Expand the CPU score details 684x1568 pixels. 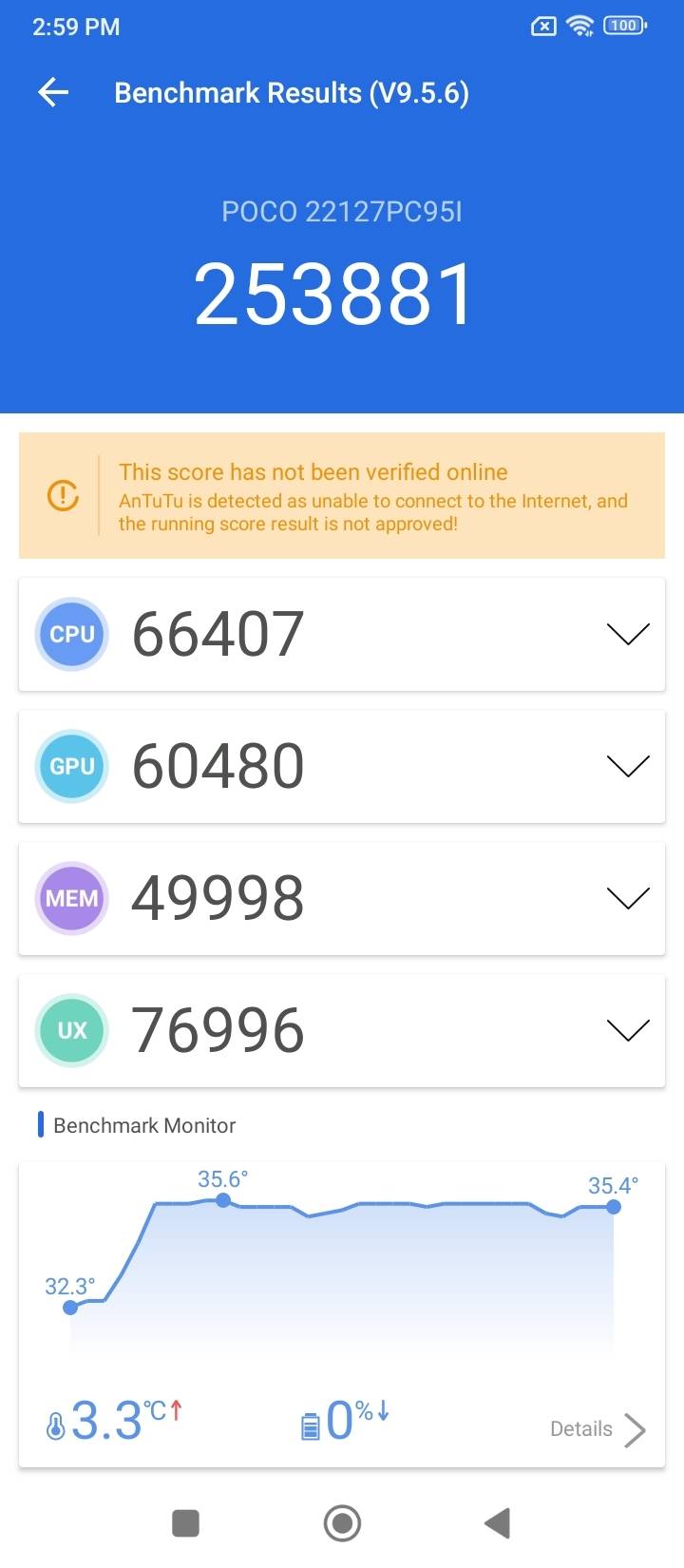pyautogui.click(x=627, y=634)
